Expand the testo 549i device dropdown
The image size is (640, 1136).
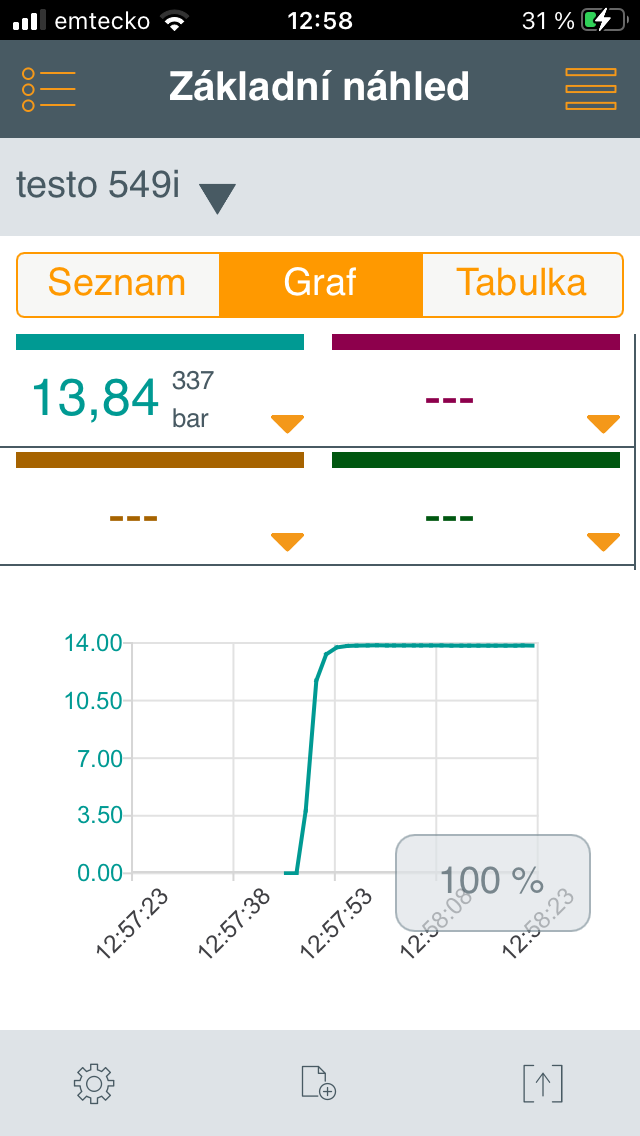pyautogui.click(x=217, y=197)
